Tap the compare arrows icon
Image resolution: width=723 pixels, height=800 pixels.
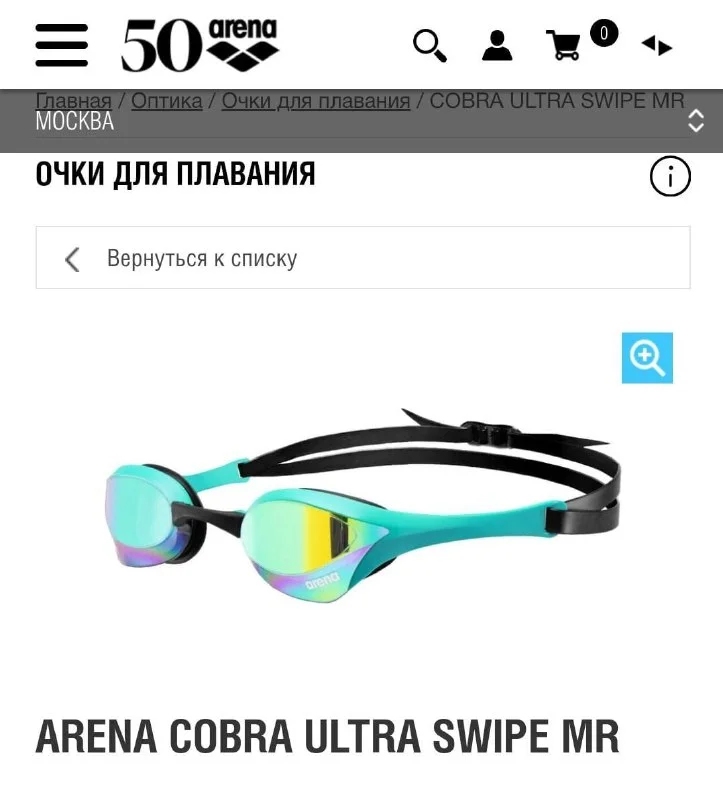(x=656, y=45)
